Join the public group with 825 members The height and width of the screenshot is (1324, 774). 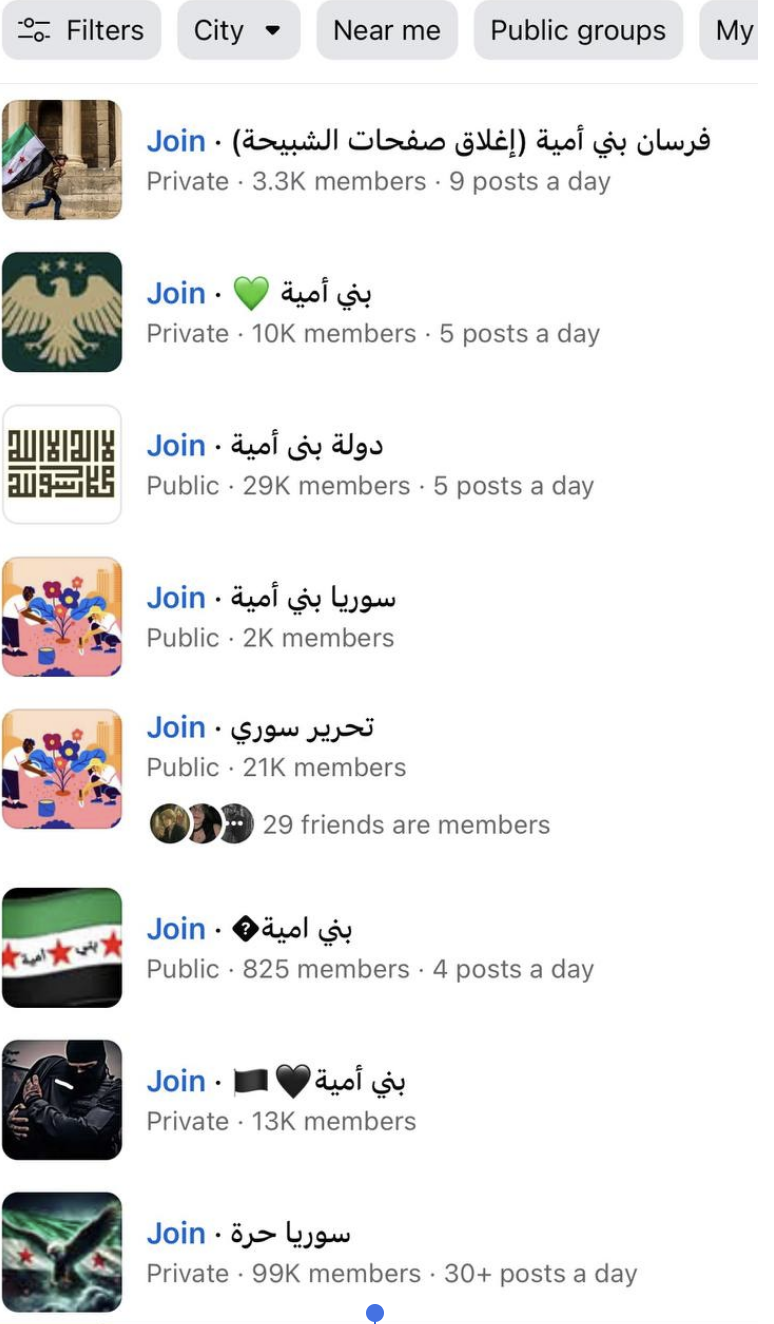pyautogui.click(x=176, y=929)
